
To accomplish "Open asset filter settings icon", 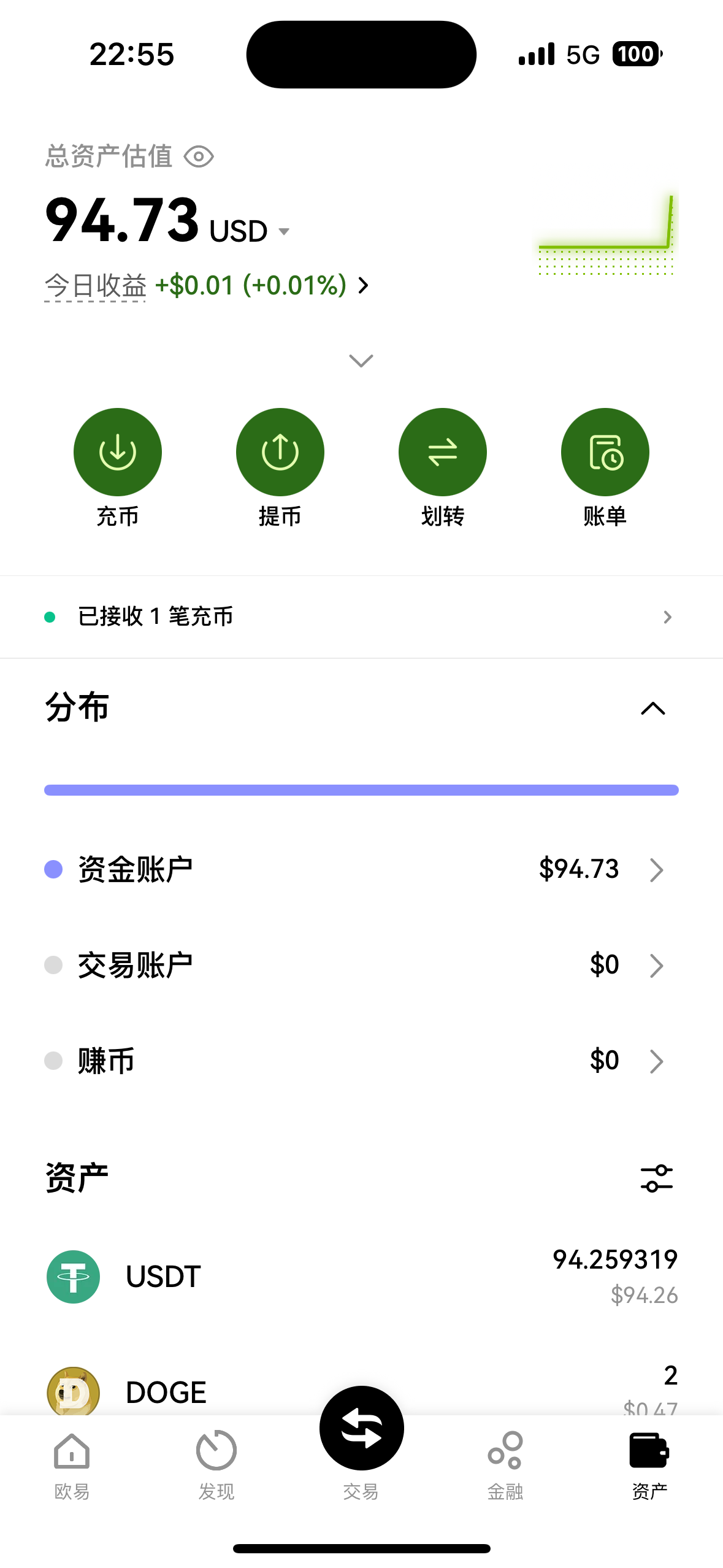I will 656,1178.
